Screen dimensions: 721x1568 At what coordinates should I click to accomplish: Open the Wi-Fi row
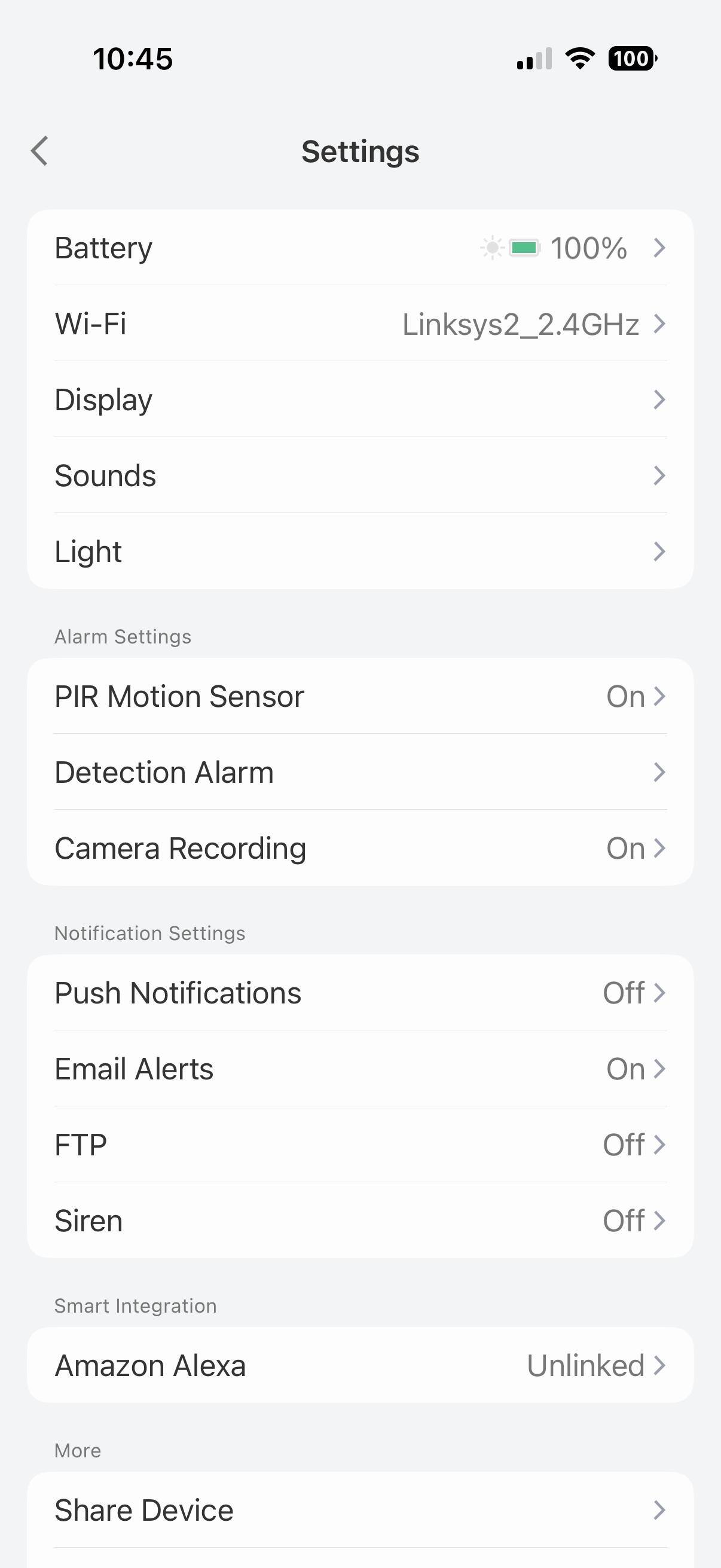click(x=360, y=323)
